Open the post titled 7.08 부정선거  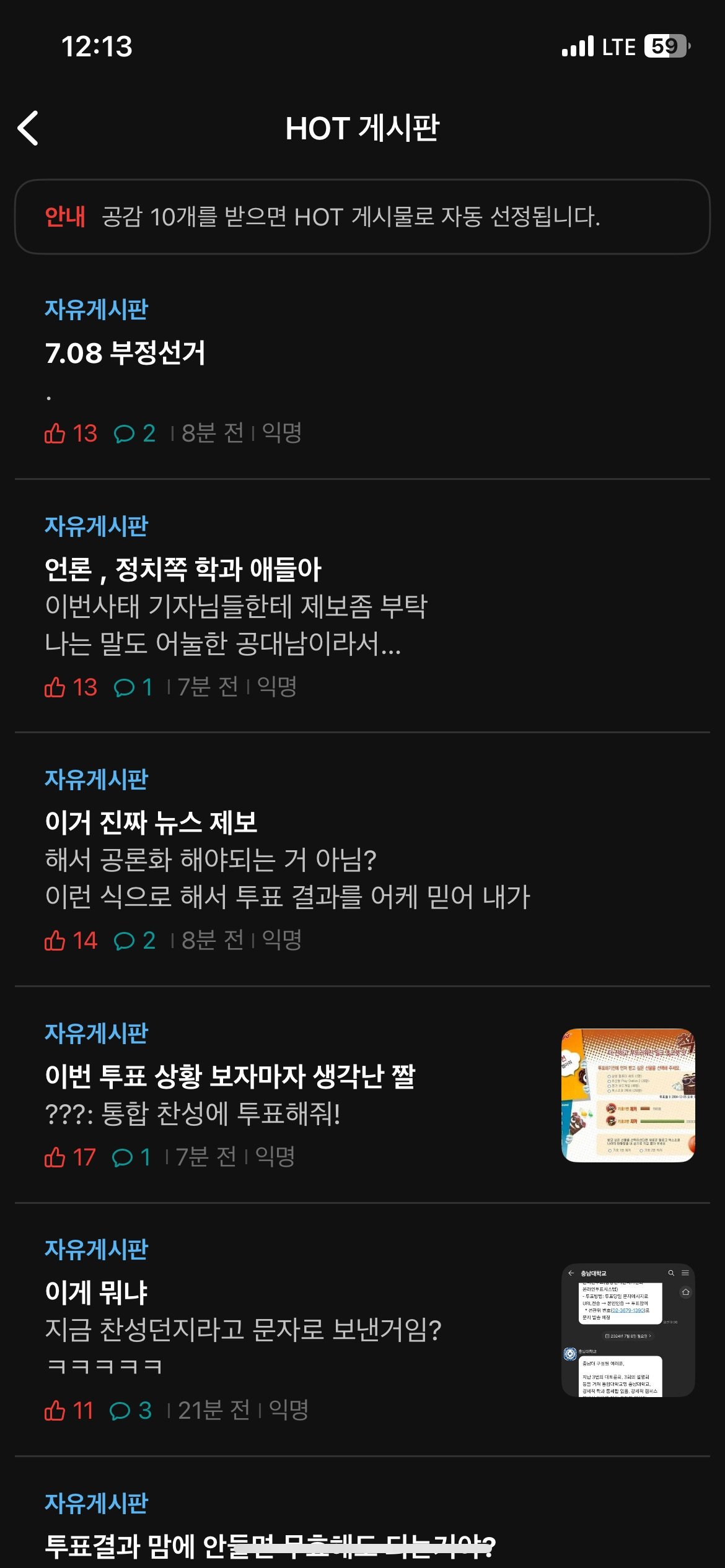tap(125, 354)
